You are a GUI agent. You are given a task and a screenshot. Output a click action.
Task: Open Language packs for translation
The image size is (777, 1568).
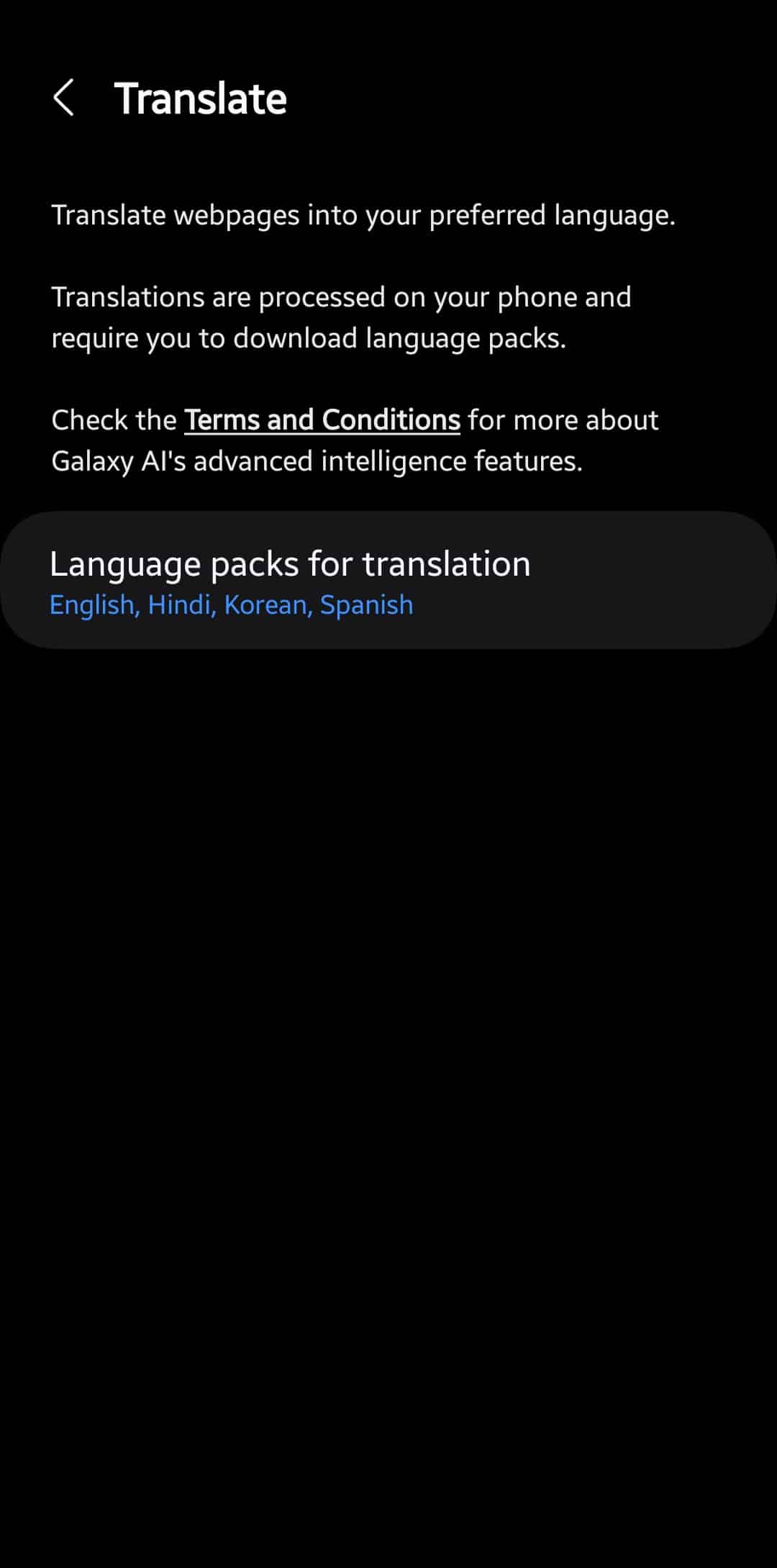click(388, 580)
